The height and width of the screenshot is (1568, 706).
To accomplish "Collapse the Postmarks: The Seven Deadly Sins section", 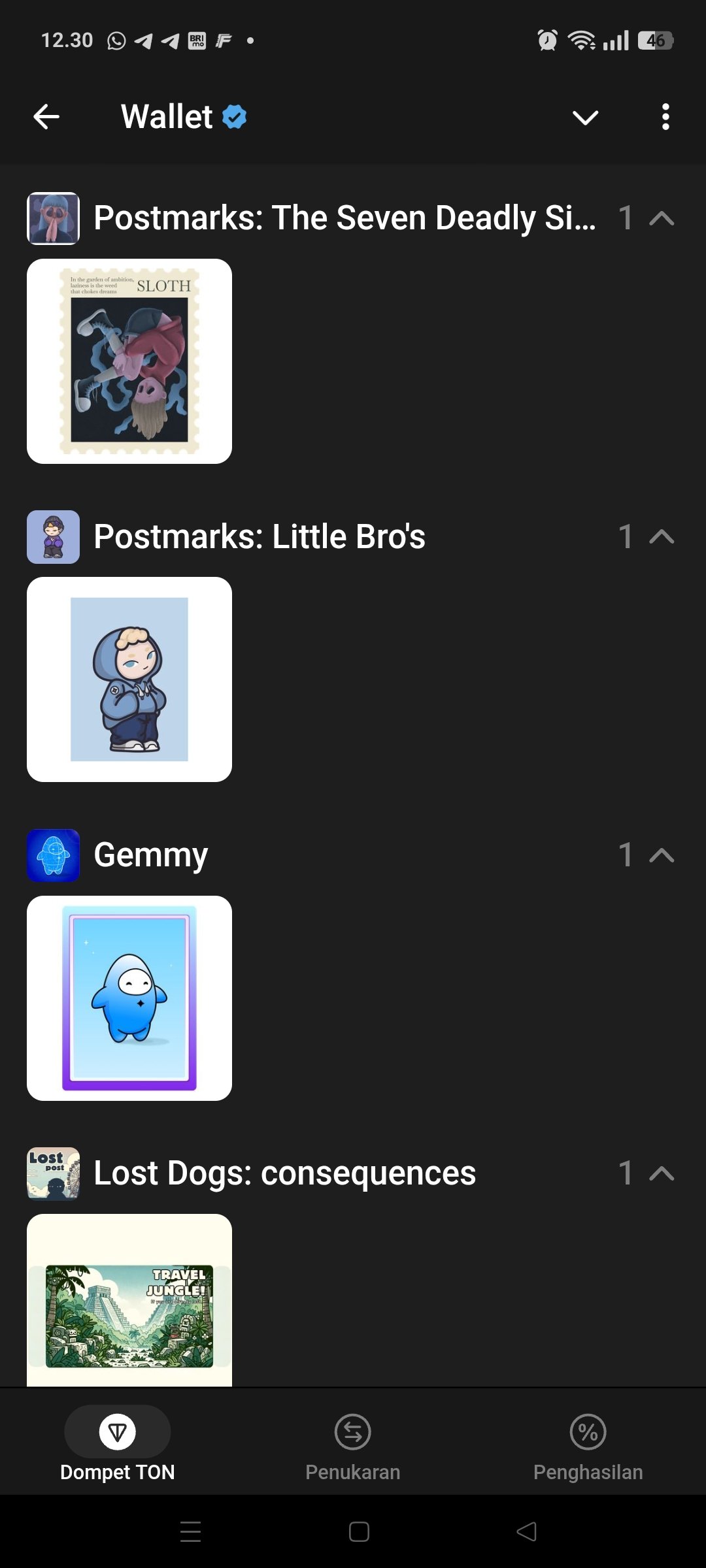I will pos(662,218).
